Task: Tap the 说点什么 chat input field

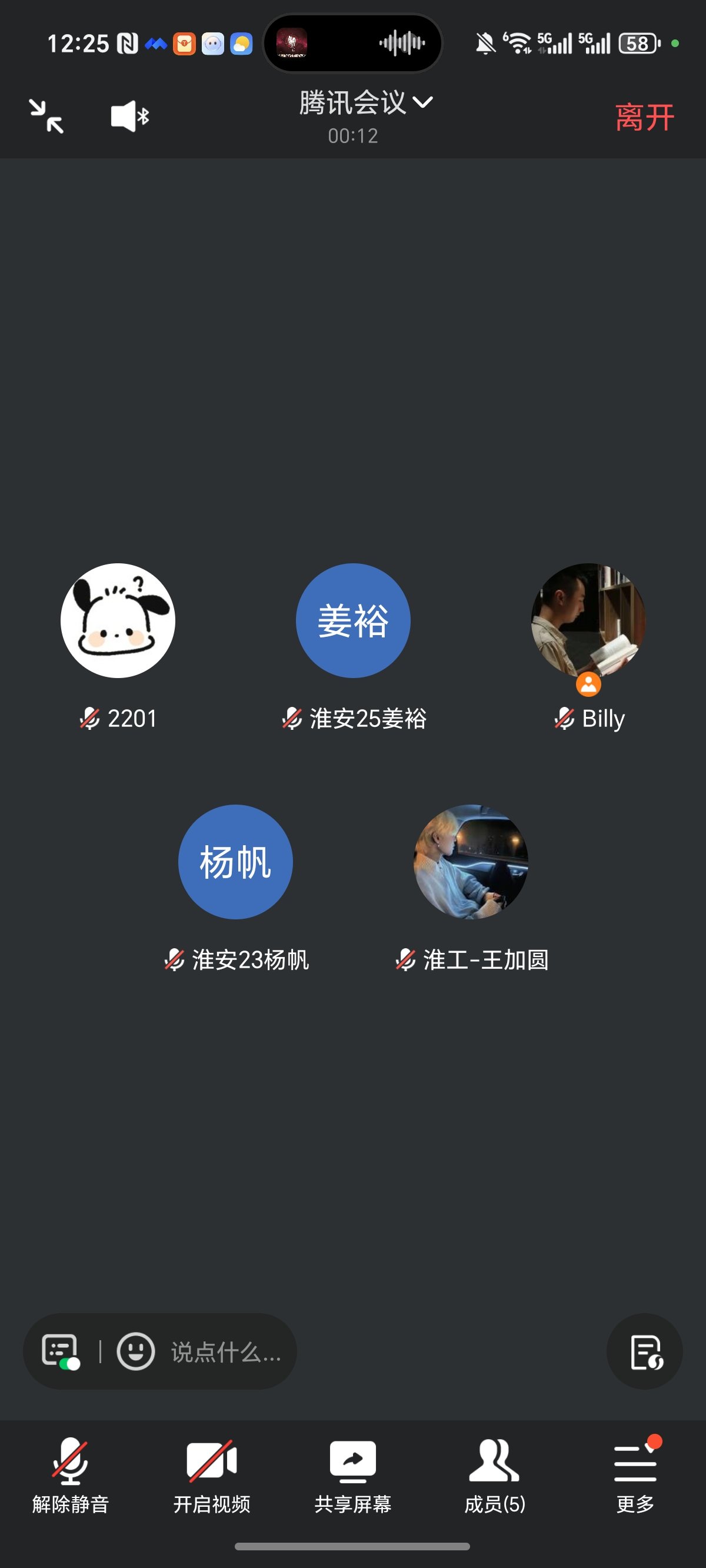Action: 225,1353
